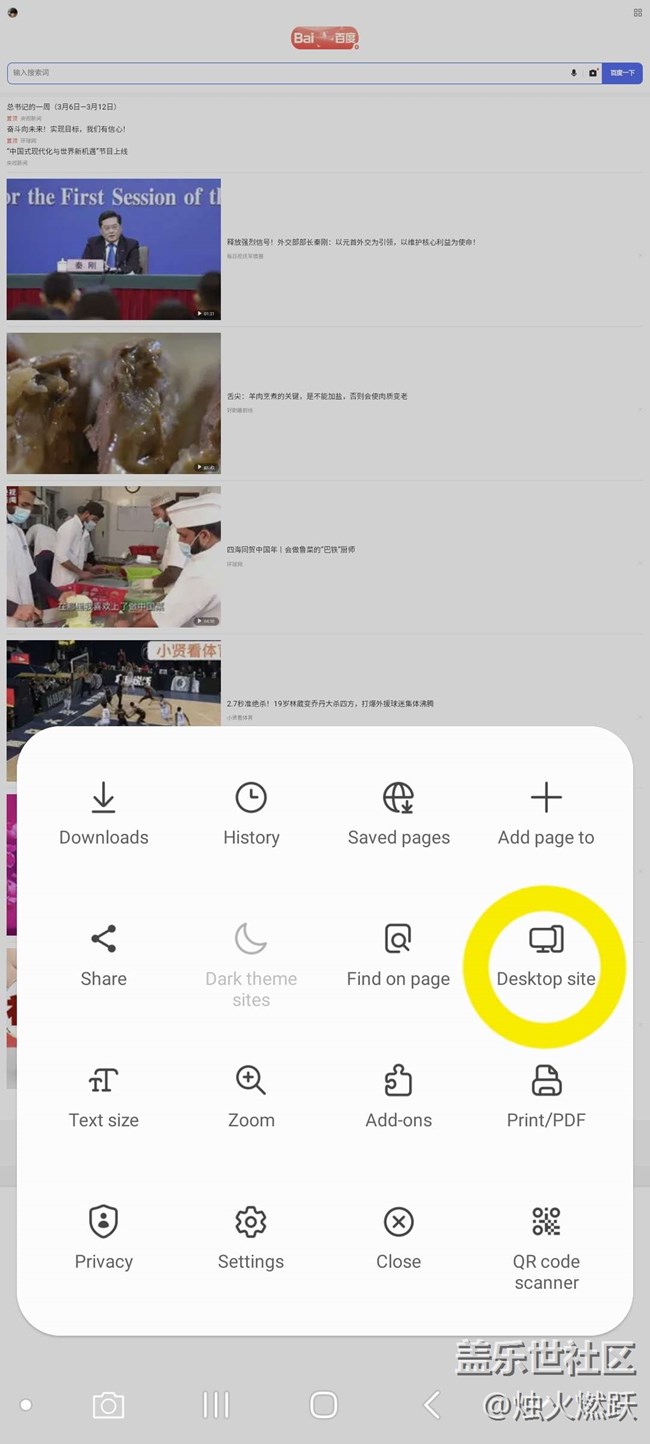Tap the system back button
Image resolution: width=650 pixels, height=1444 pixels.
[x=431, y=1405]
